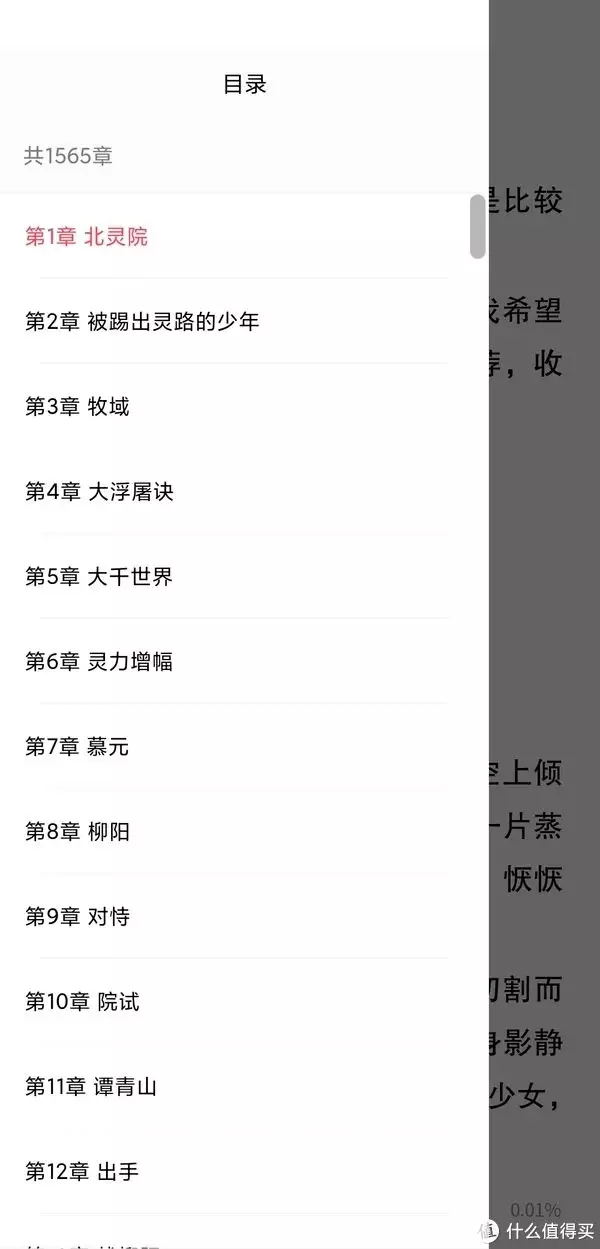Go to 第4章 大浮屠诀
Image resolution: width=600 pixels, height=1249 pixels.
[x=99, y=492]
